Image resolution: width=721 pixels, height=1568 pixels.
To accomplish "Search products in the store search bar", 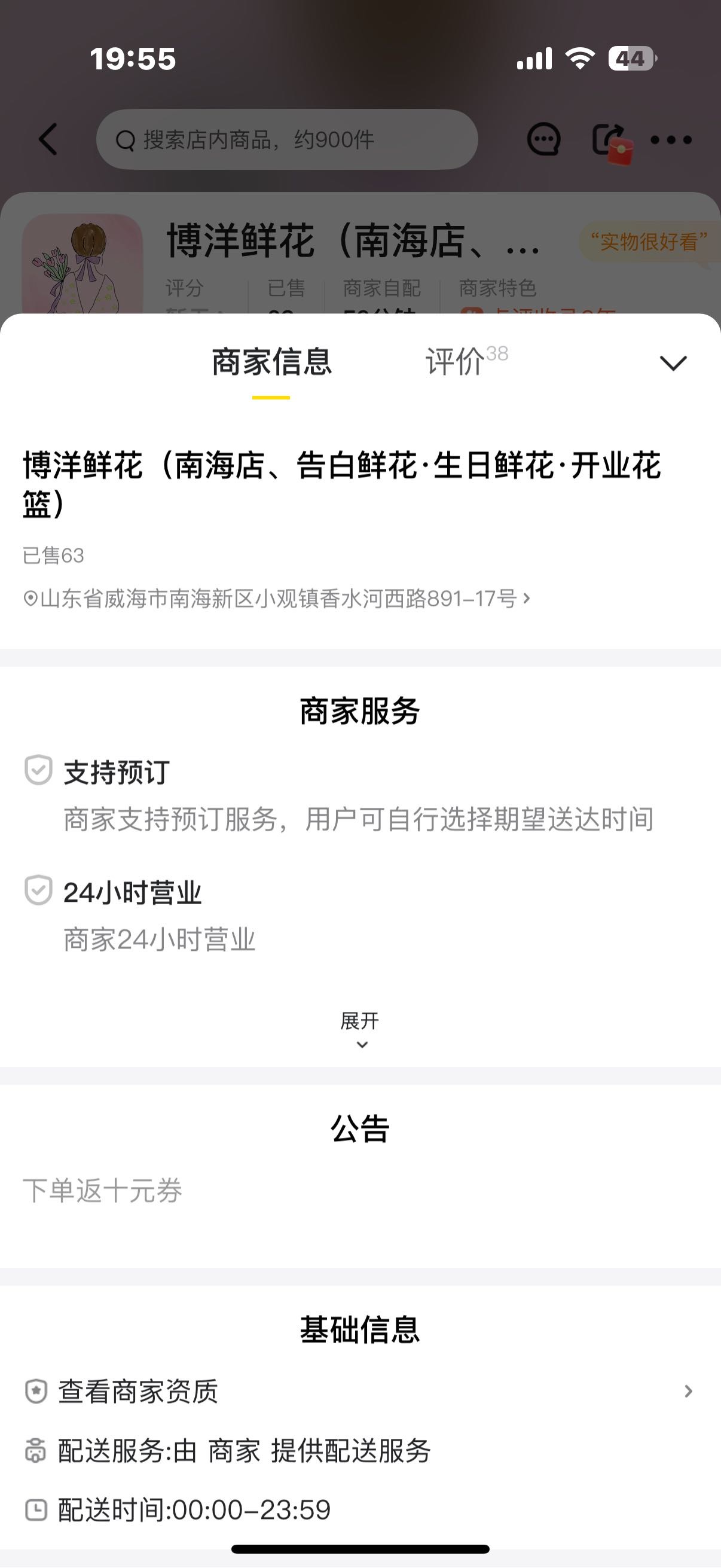I will [x=286, y=139].
